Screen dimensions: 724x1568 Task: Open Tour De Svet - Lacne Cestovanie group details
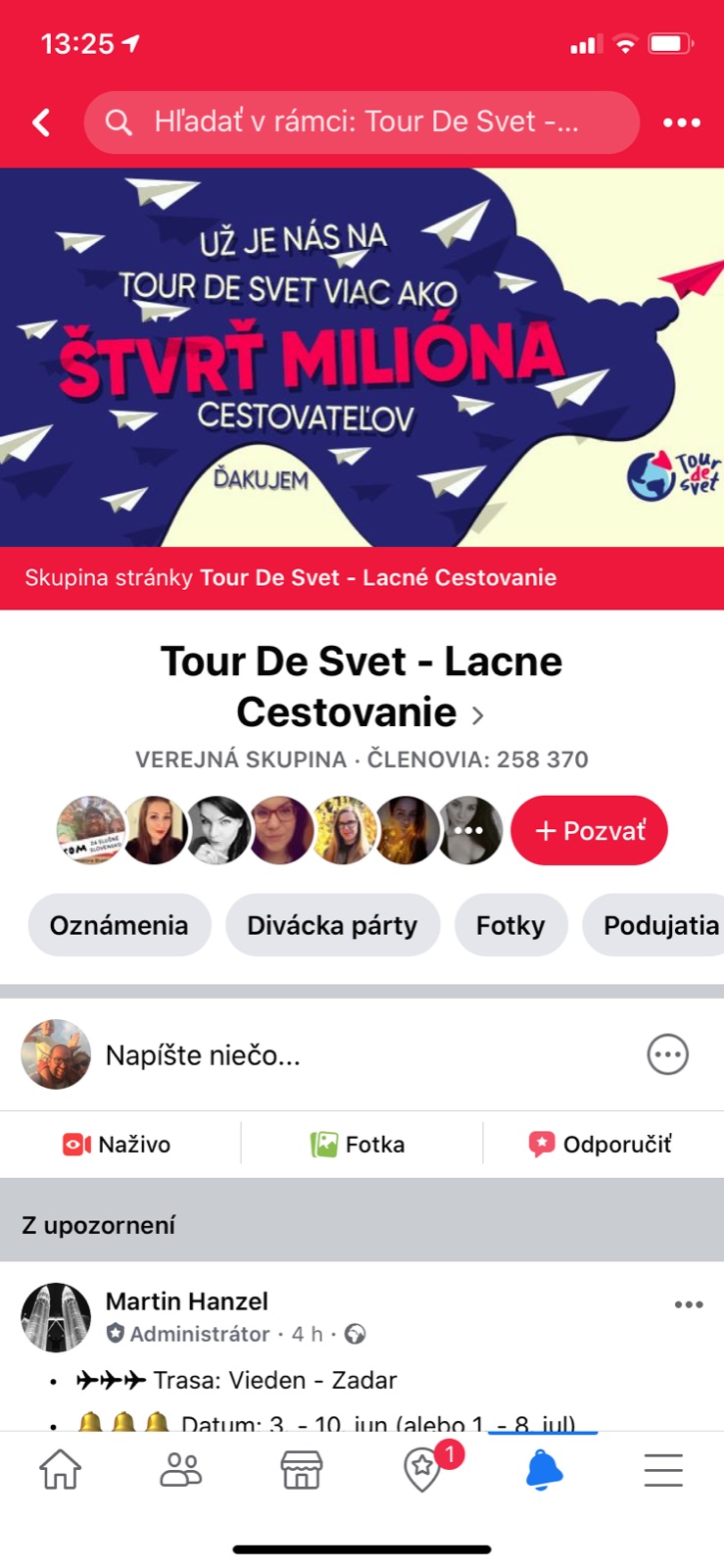[362, 687]
